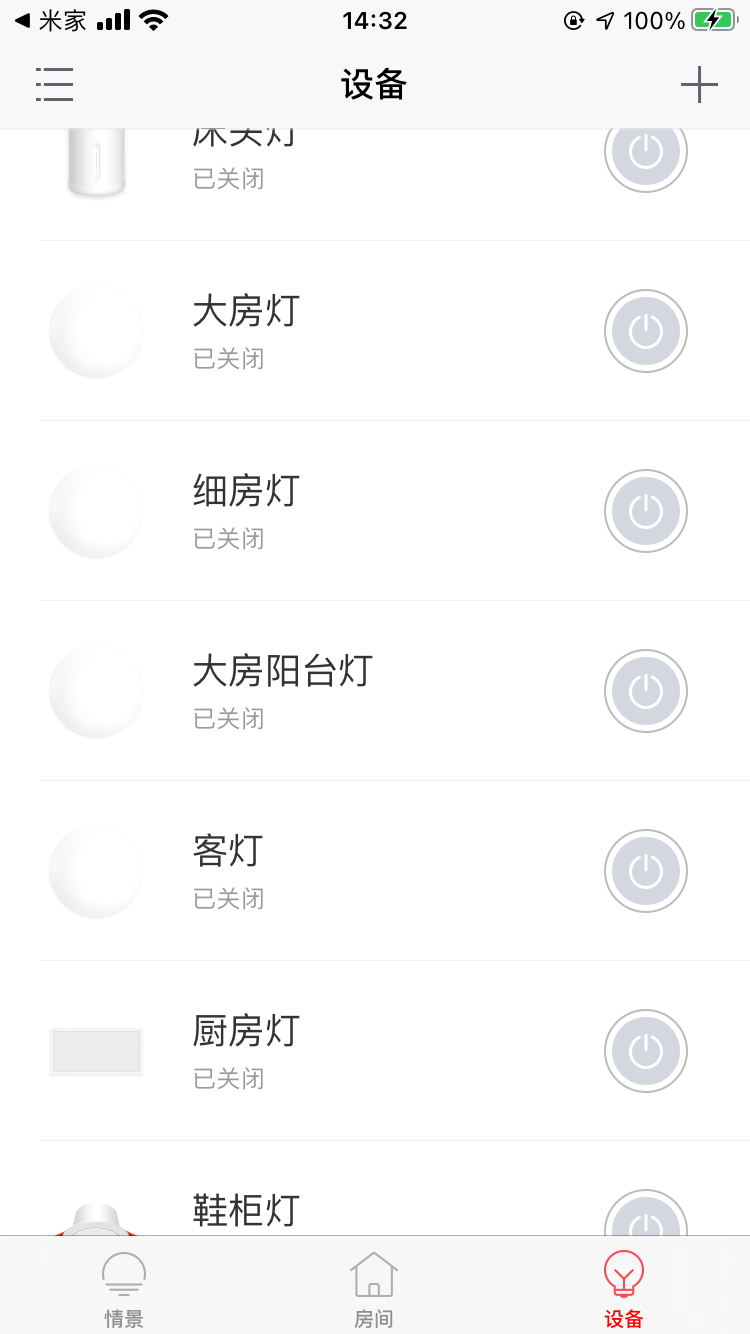Turn on 大房阳台灯 power button
750x1334 pixels.
click(x=646, y=691)
